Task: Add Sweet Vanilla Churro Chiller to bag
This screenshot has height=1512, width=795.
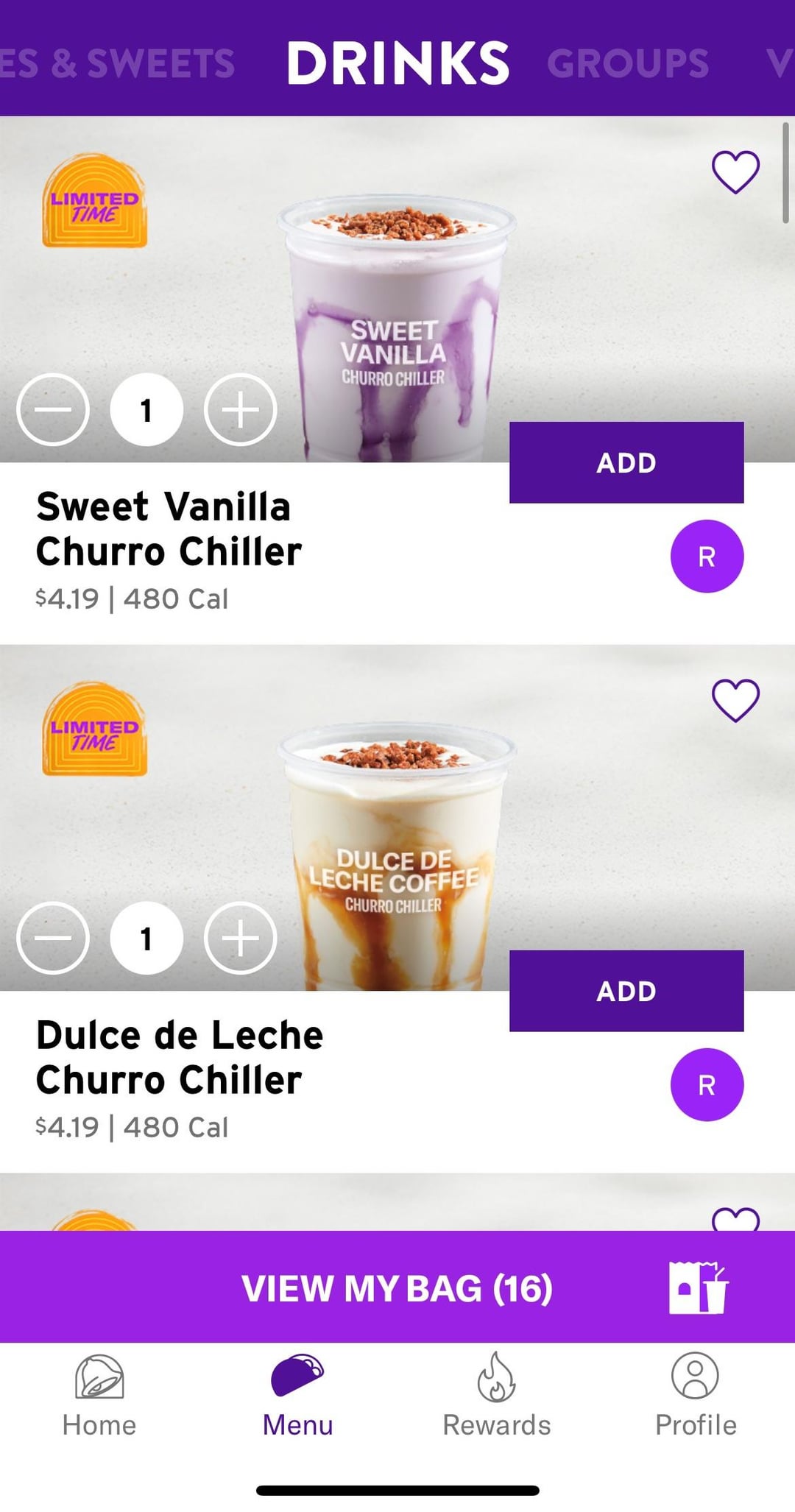Action: click(x=626, y=463)
